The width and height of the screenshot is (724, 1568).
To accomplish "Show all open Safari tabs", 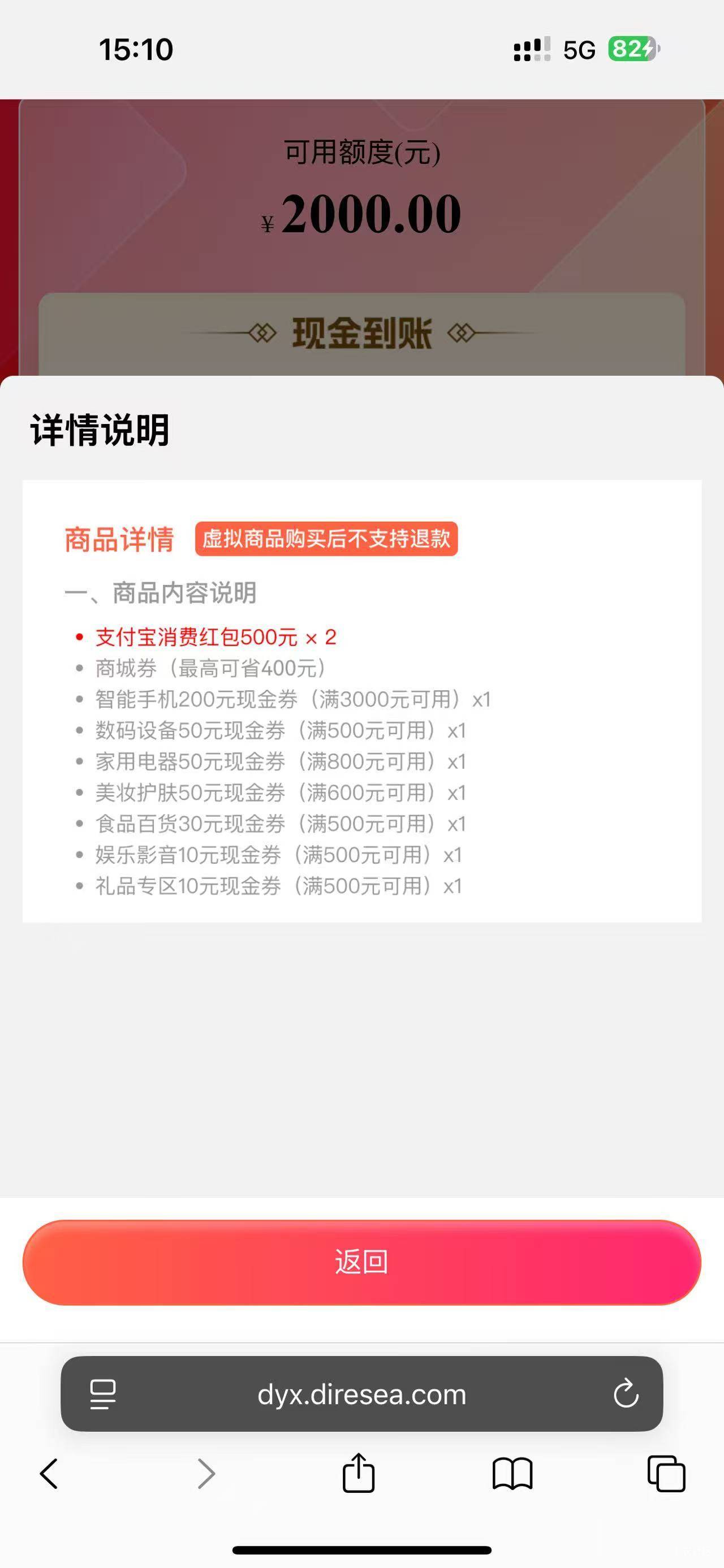I will tap(666, 1474).
